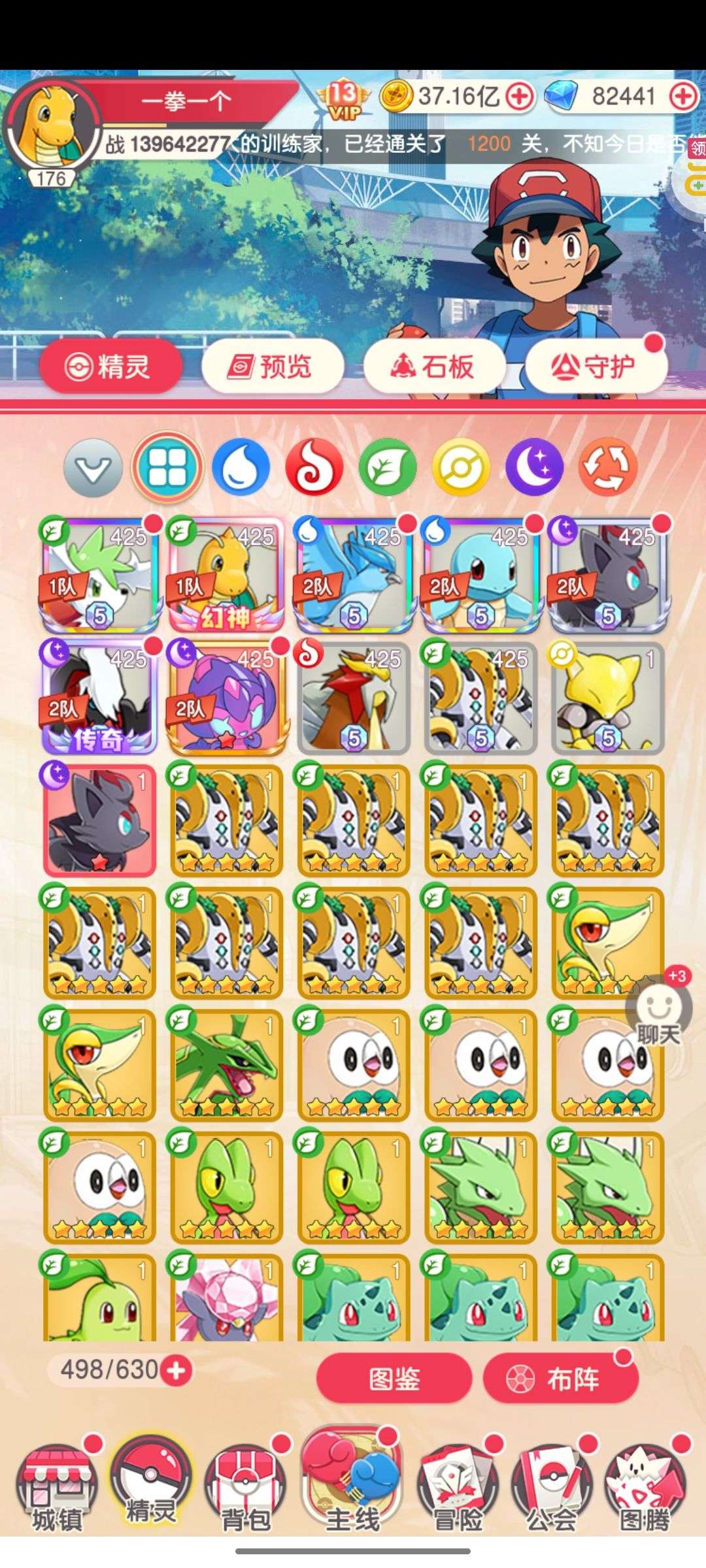Switch to the 预览 tab
This screenshot has height=1568, width=706.
click(x=273, y=367)
